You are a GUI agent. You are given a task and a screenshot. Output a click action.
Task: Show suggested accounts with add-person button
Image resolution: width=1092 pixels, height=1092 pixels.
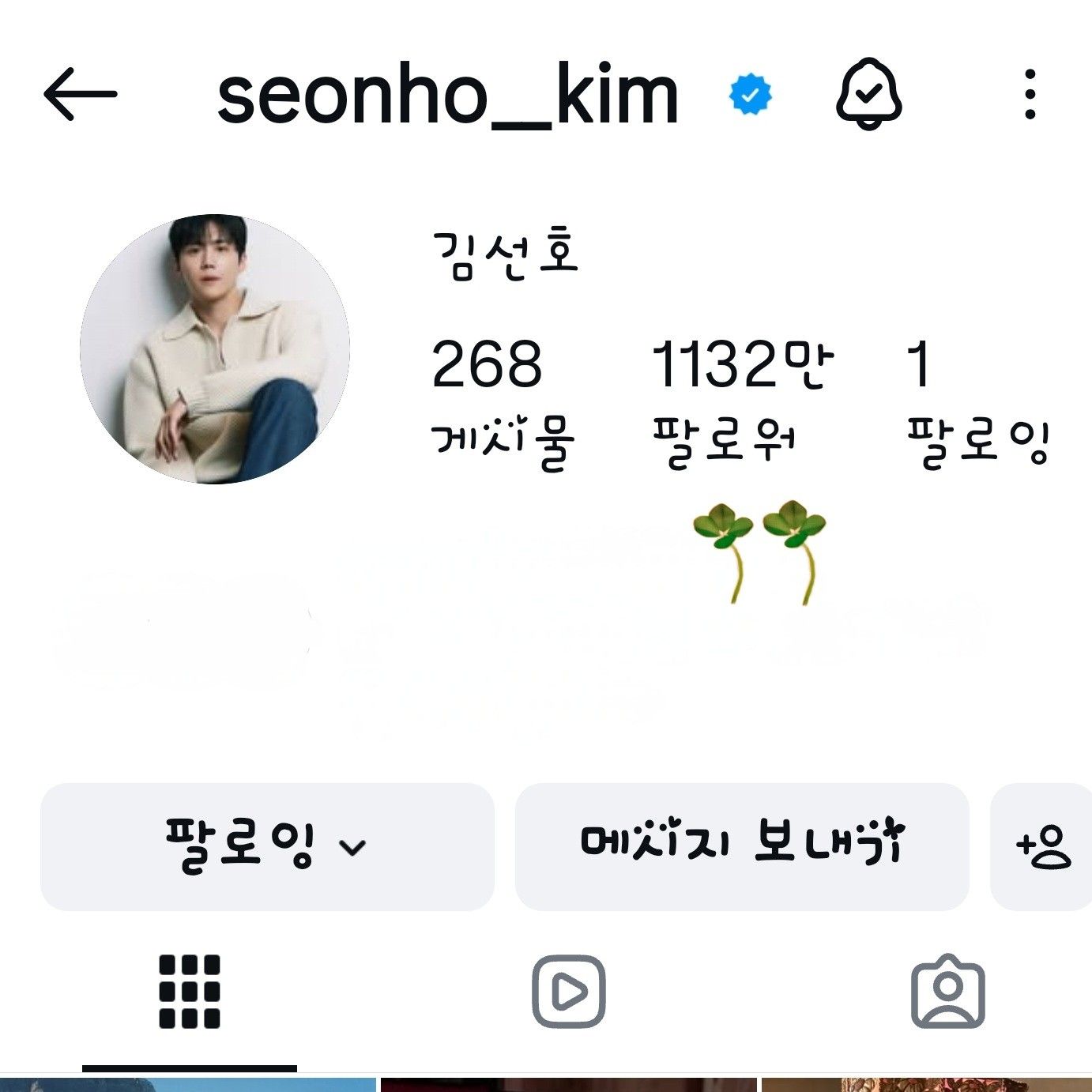[1043, 846]
